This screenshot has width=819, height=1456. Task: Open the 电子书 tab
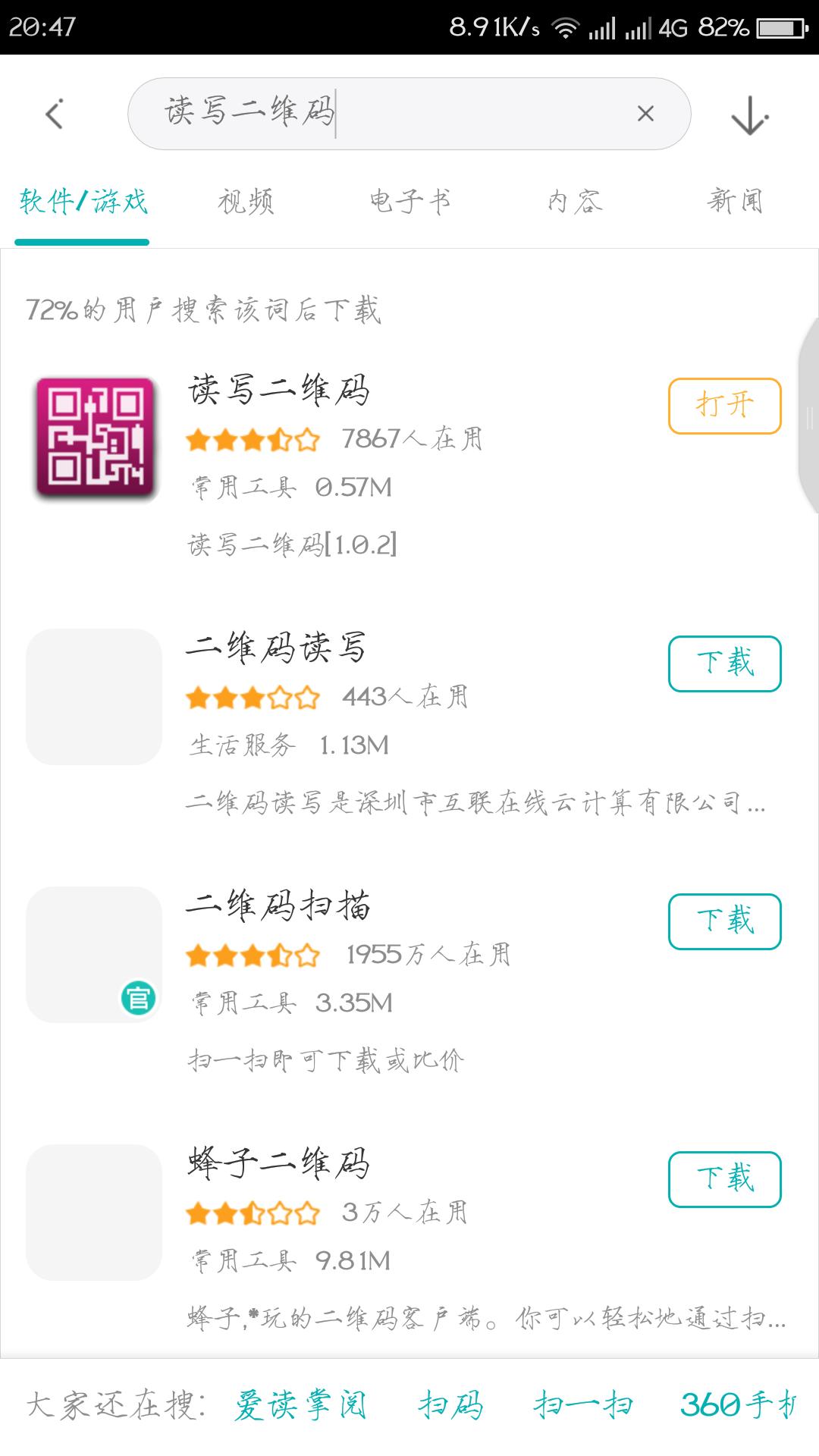[x=409, y=201]
